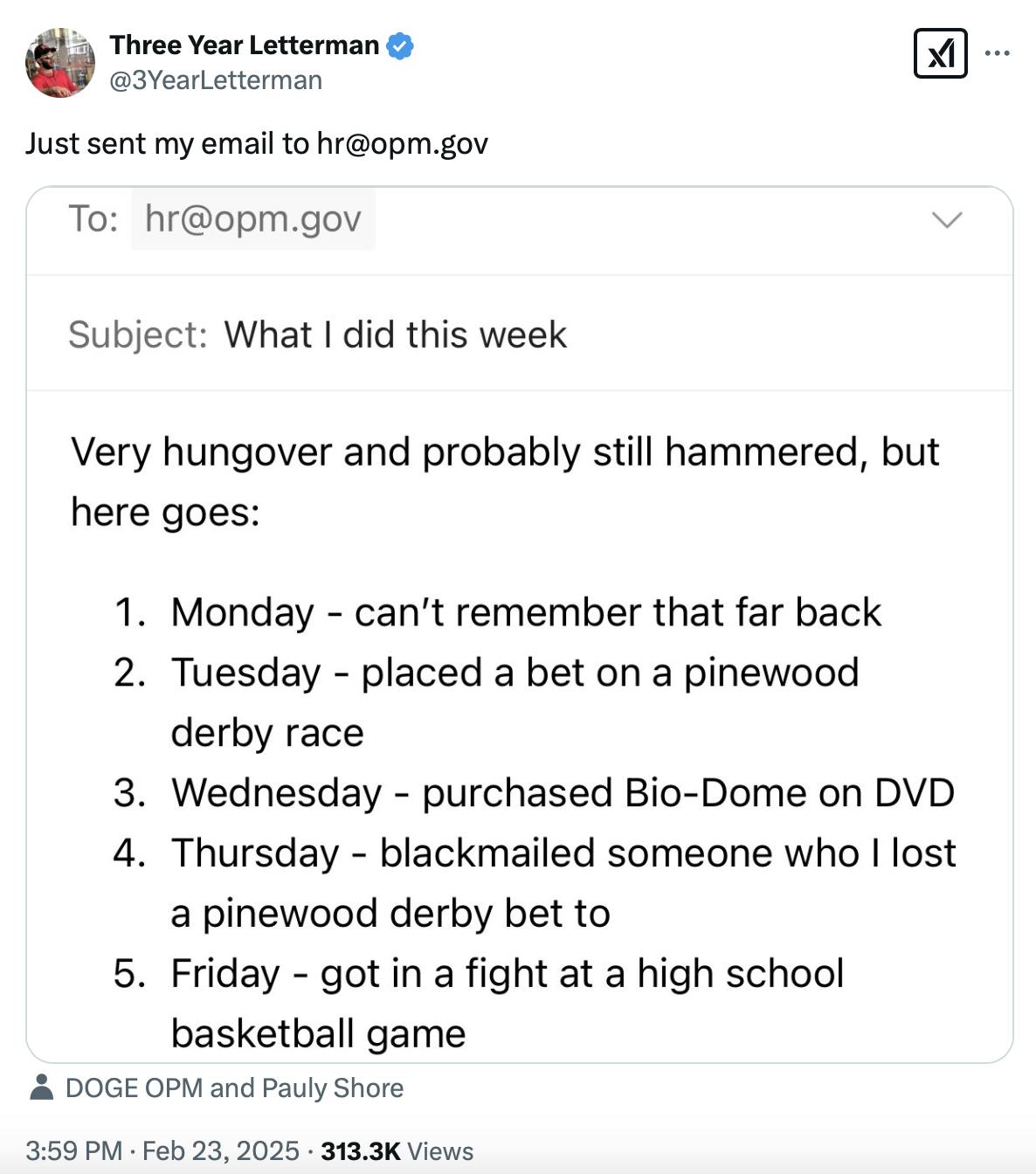The image size is (1036, 1174).
Task: Open the Grok xAI icon
Action: tap(940, 54)
